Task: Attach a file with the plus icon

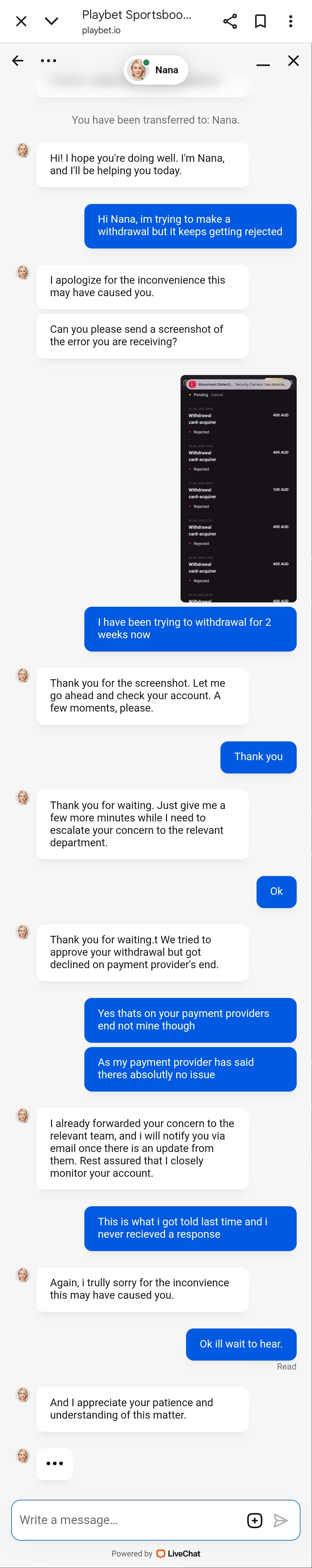Action: (x=255, y=1521)
